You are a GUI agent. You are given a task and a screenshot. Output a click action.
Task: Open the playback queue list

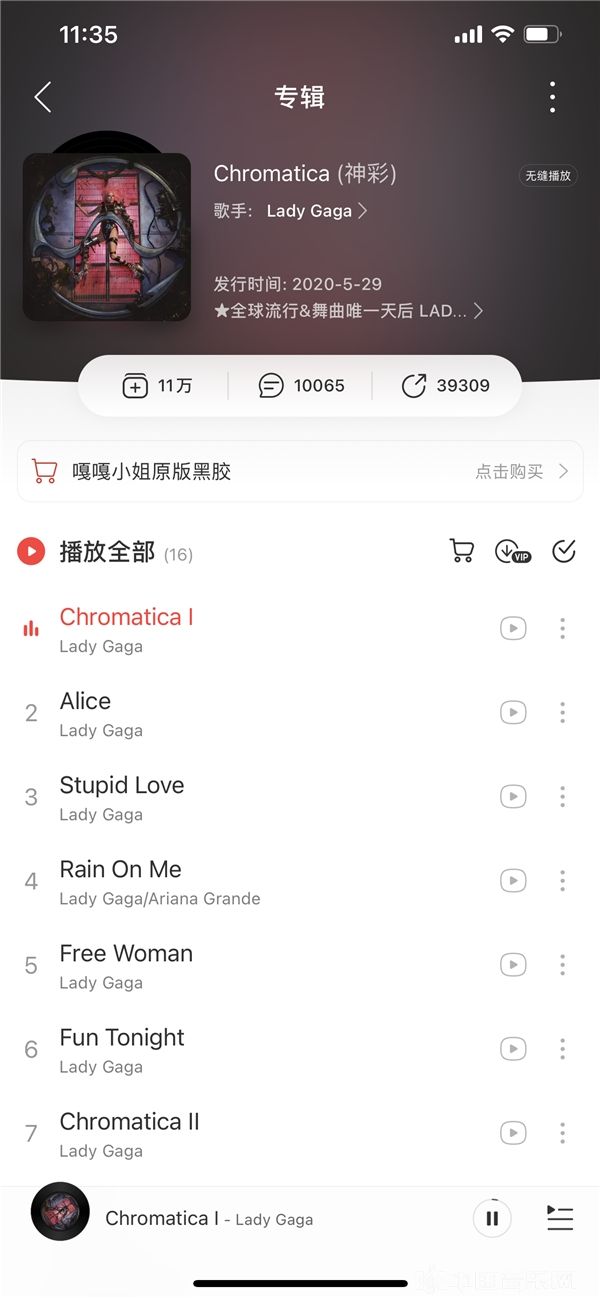(560, 1218)
